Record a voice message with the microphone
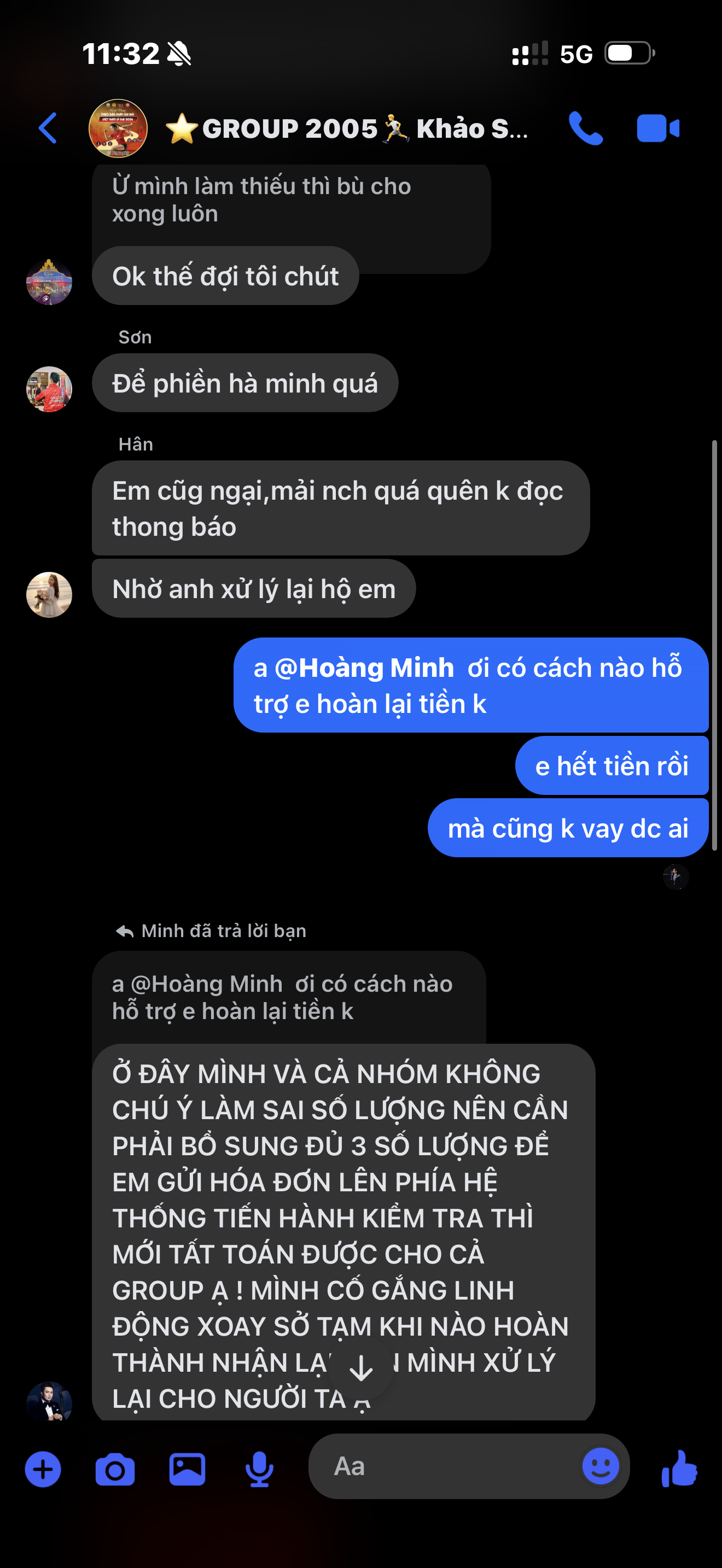The height and width of the screenshot is (1568, 722). click(x=259, y=1470)
